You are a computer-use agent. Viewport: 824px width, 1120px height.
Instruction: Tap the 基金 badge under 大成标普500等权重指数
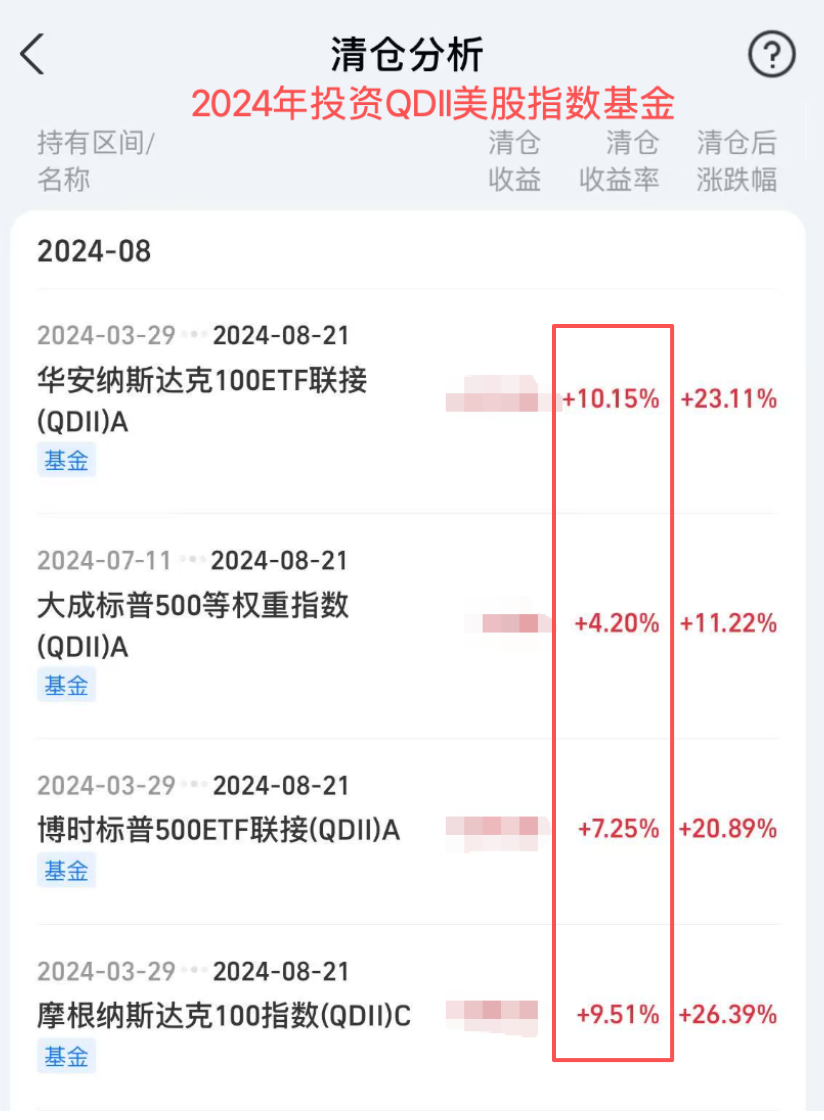pos(66,685)
